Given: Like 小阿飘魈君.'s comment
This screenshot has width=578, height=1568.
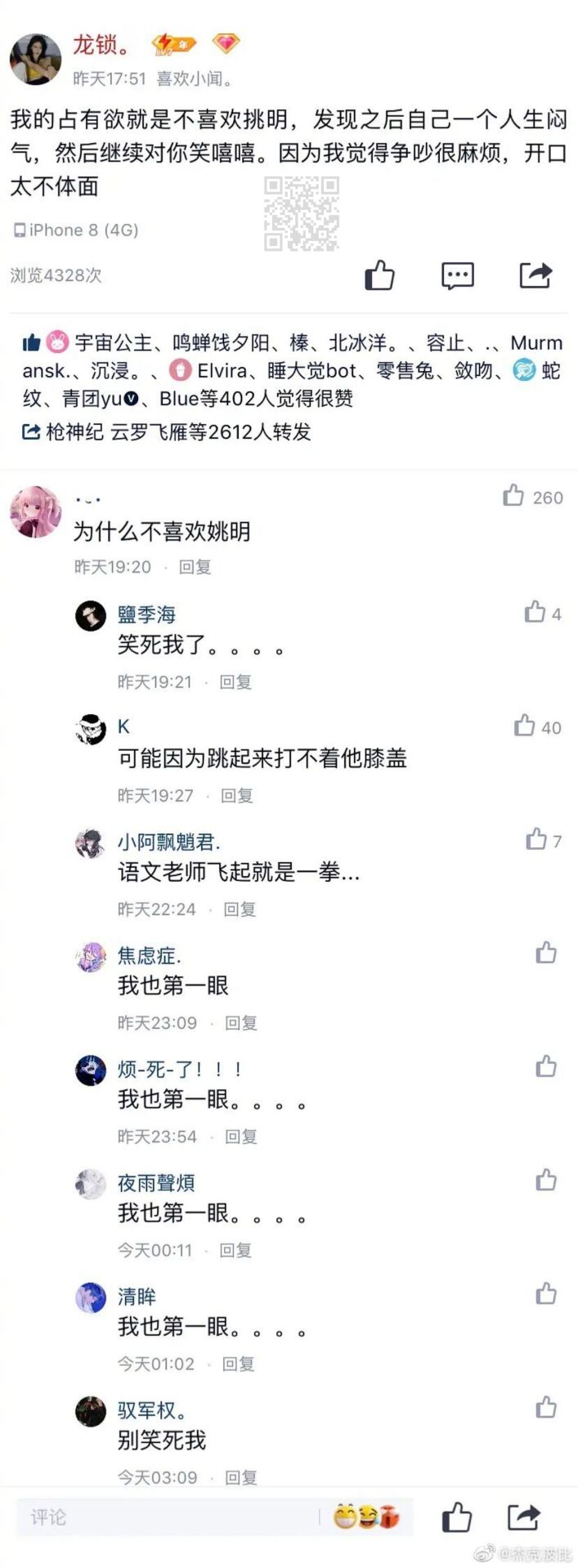Looking at the screenshot, I should [x=536, y=839].
